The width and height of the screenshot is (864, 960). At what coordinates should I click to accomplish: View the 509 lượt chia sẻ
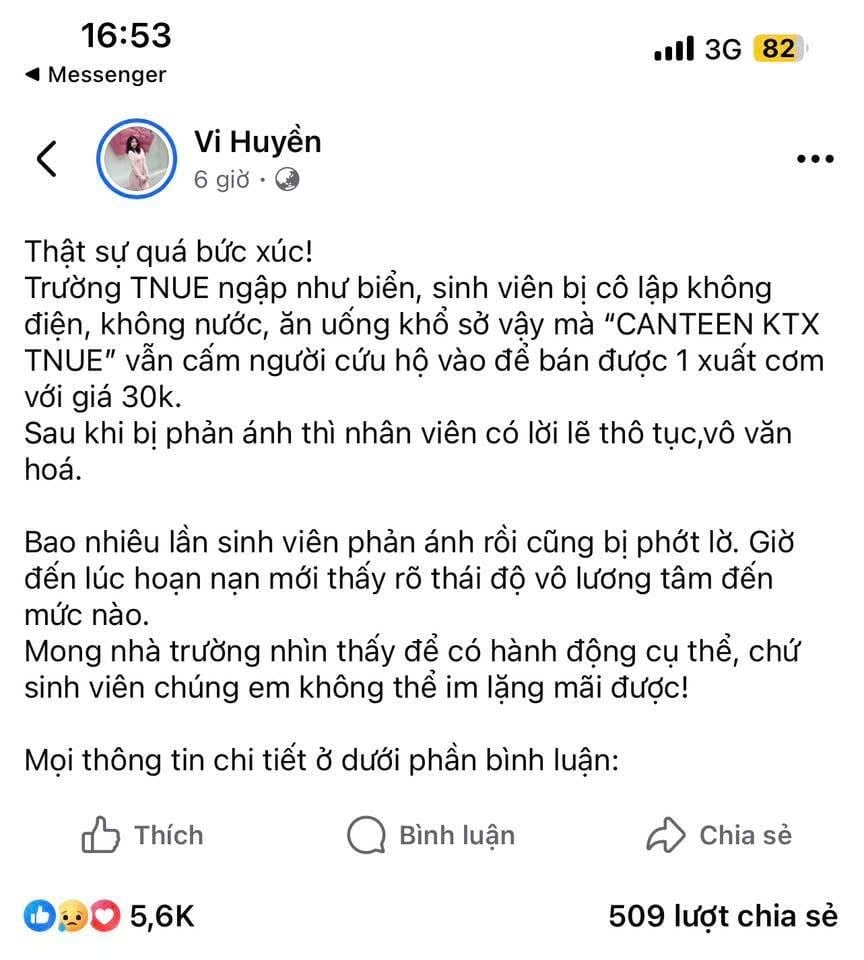tap(722, 916)
